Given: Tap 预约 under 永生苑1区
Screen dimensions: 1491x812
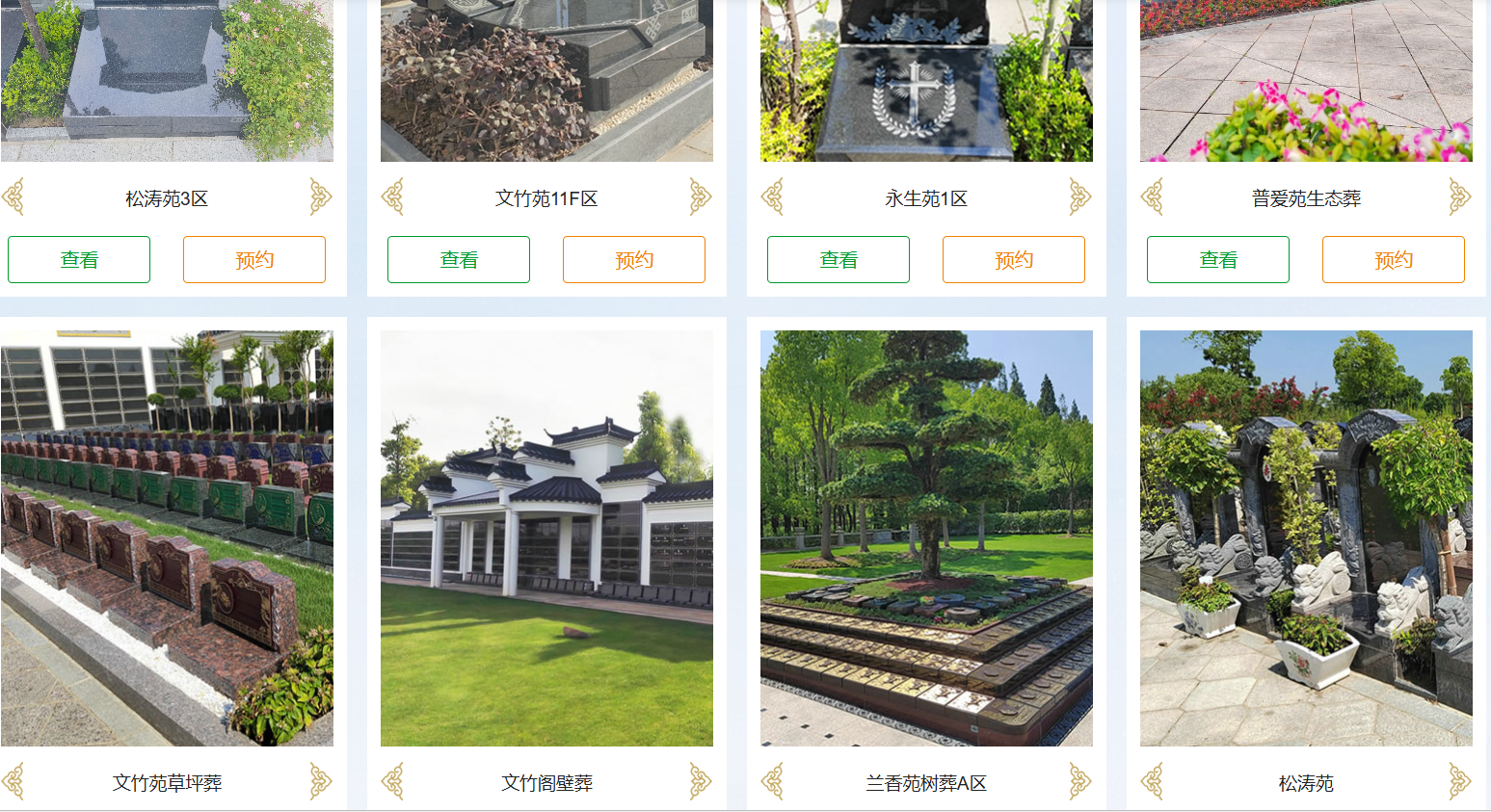Looking at the screenshot, I should tap(1014, 260).
